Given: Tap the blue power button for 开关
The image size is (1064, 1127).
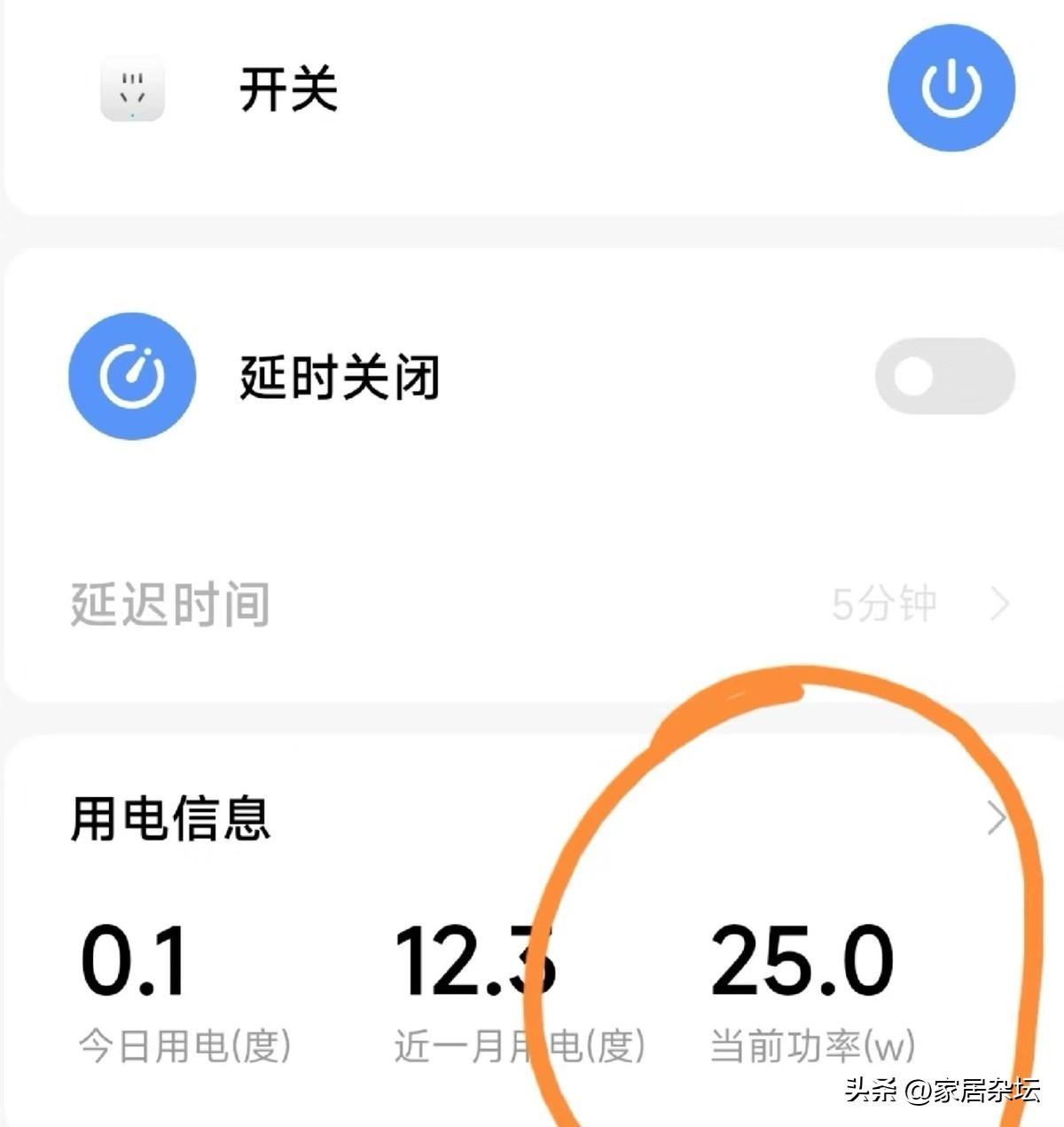Looking at the screenshot, I should click(x=951, y=88).
